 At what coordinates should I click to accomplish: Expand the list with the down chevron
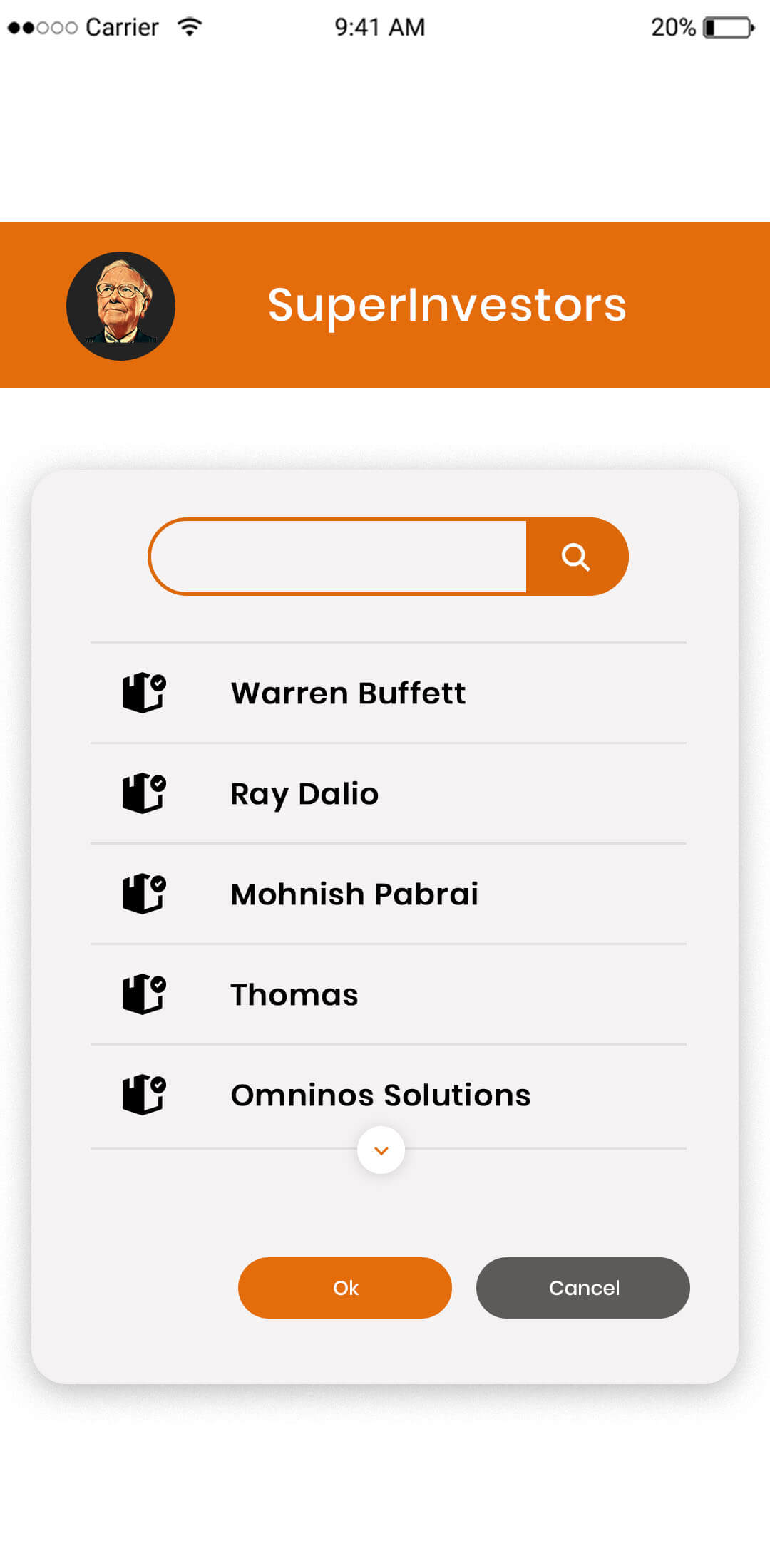tap(381, 1150)
